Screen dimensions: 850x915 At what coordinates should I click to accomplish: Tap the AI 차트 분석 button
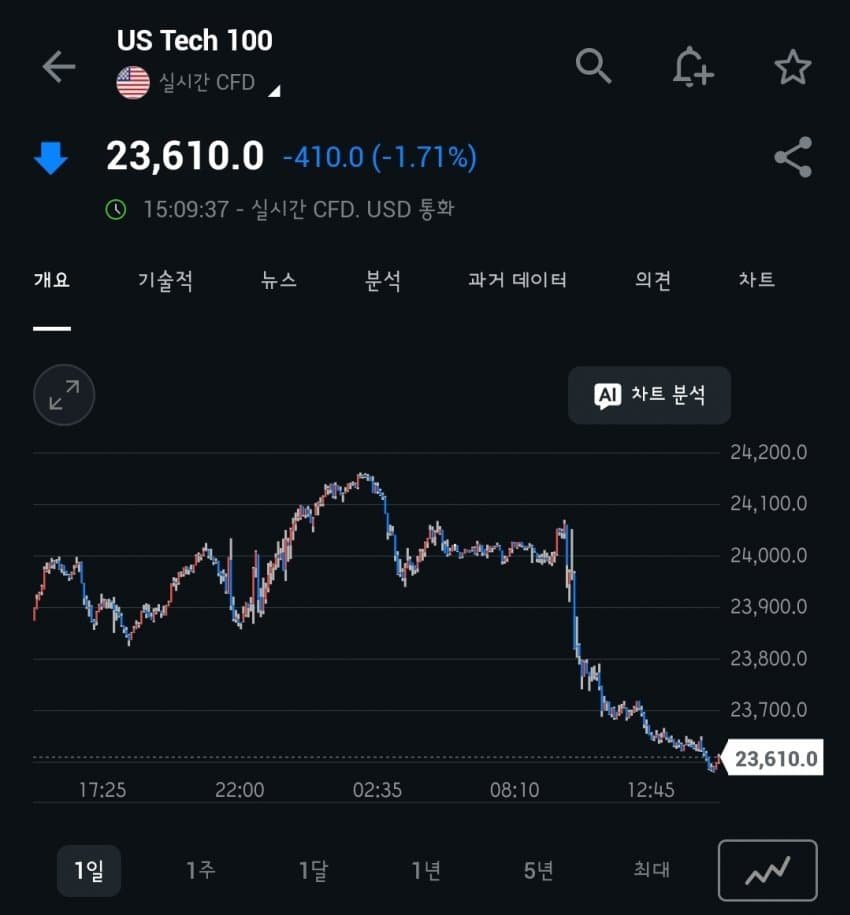tap(649, 395)
